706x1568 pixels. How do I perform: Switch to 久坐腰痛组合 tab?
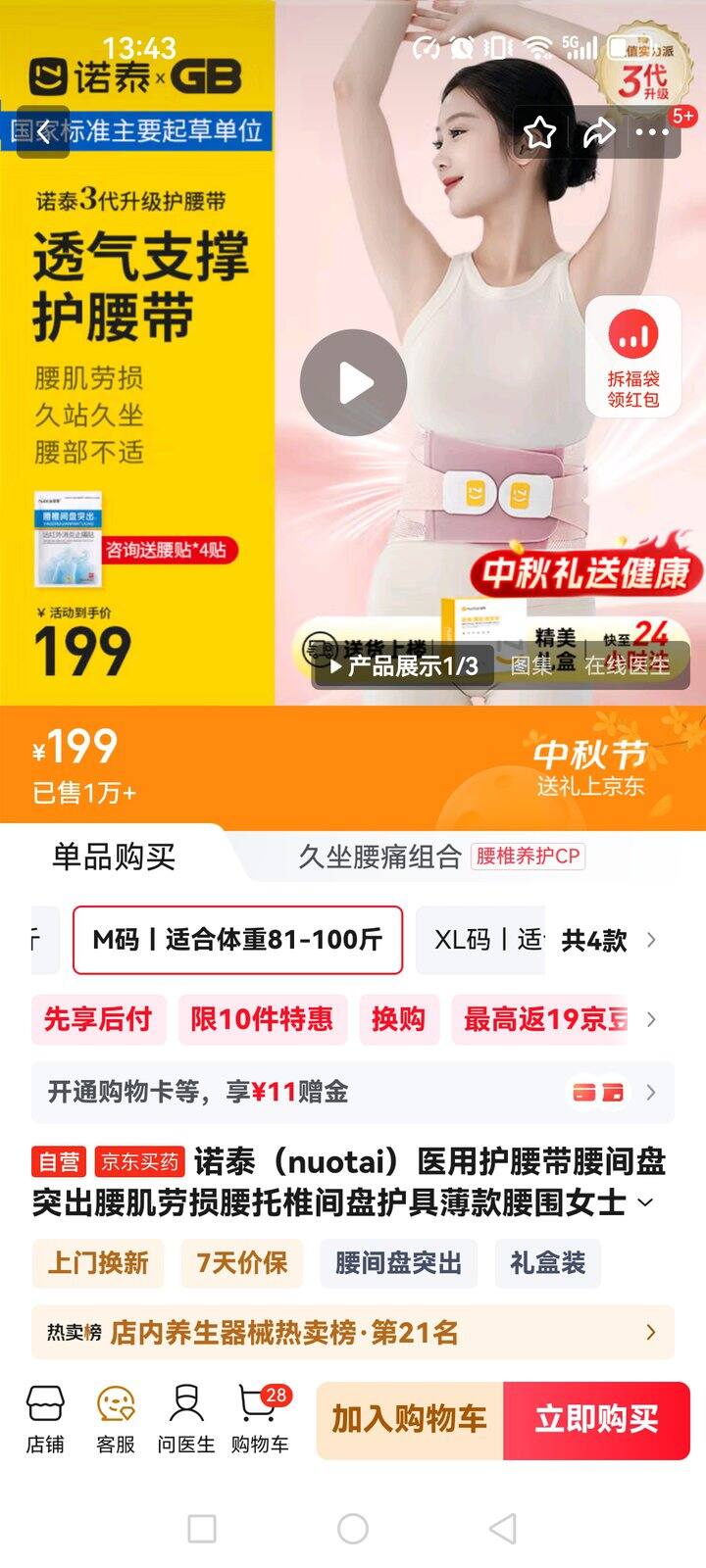379,857
